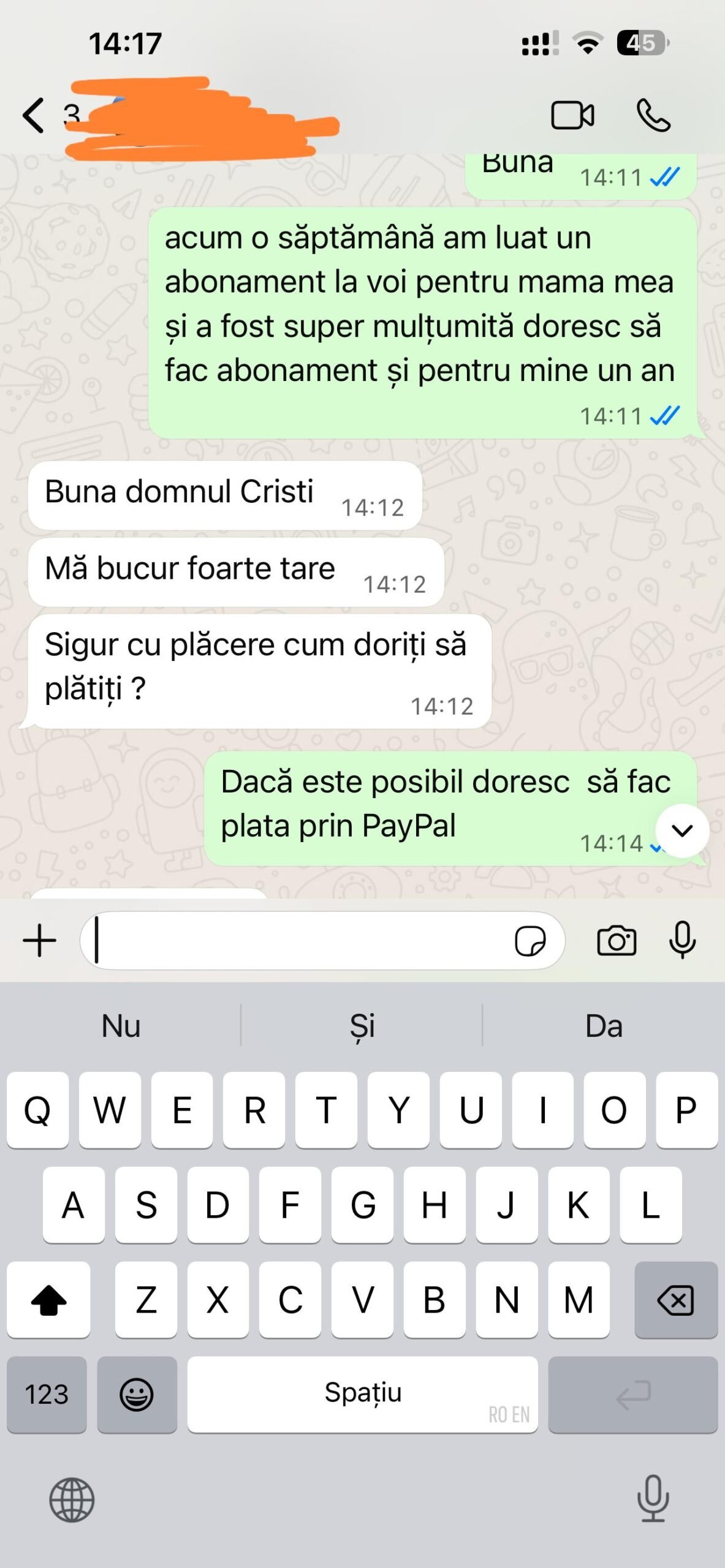
Task: Start keyboard dictation
Action: [653, 1498]
